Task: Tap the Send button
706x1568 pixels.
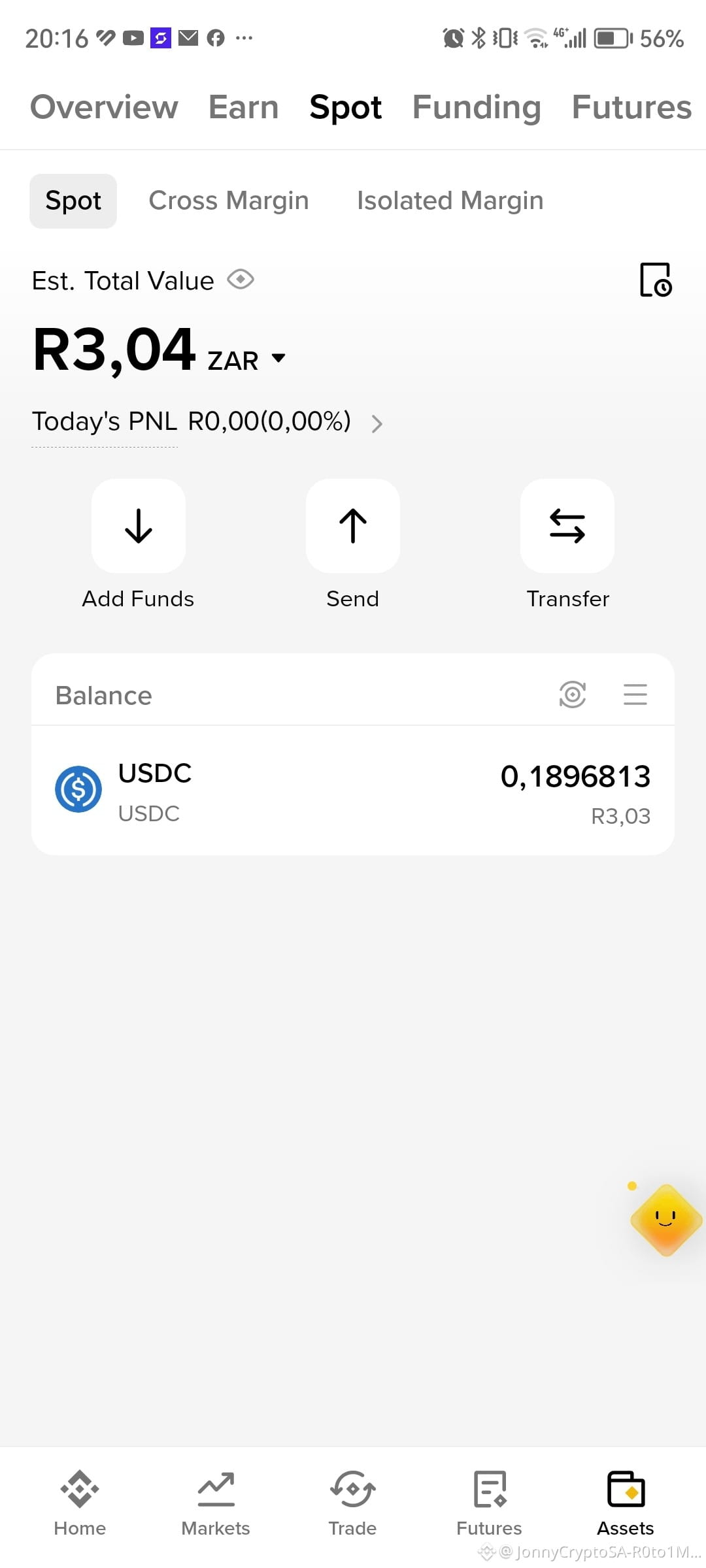Action: pos(353,545)
